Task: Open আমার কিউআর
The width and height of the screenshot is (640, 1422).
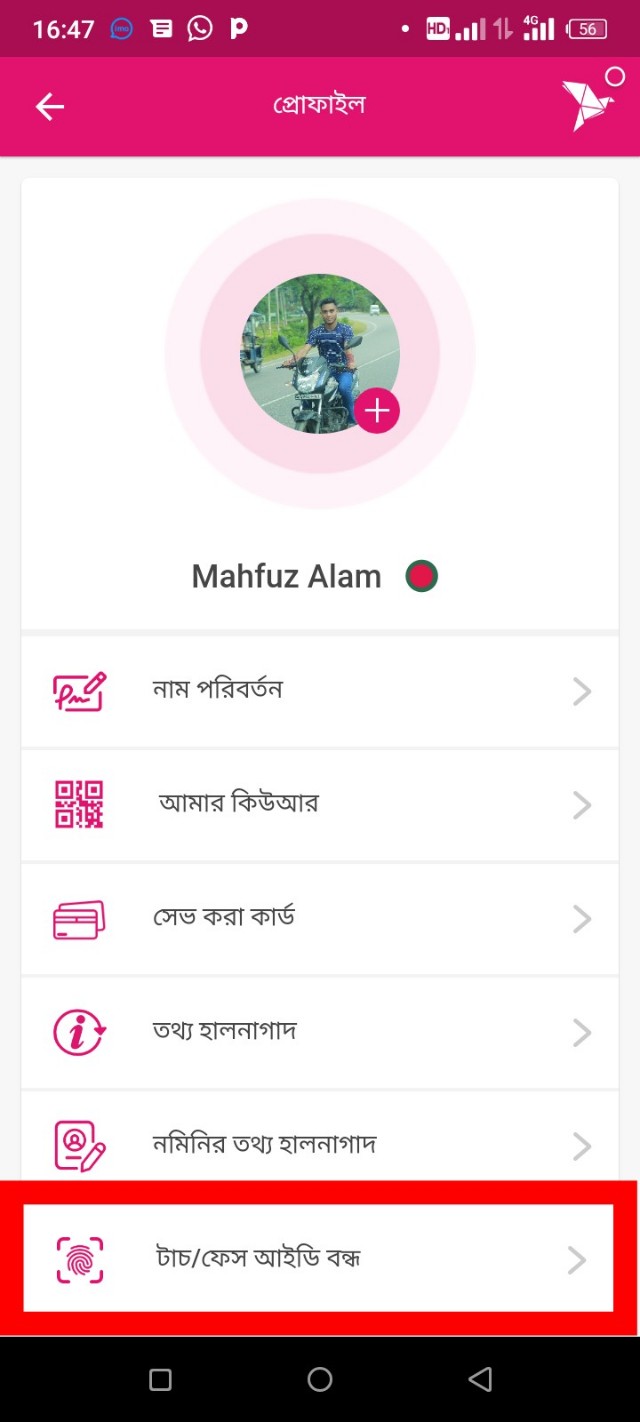Action: (x=320, y=805)
